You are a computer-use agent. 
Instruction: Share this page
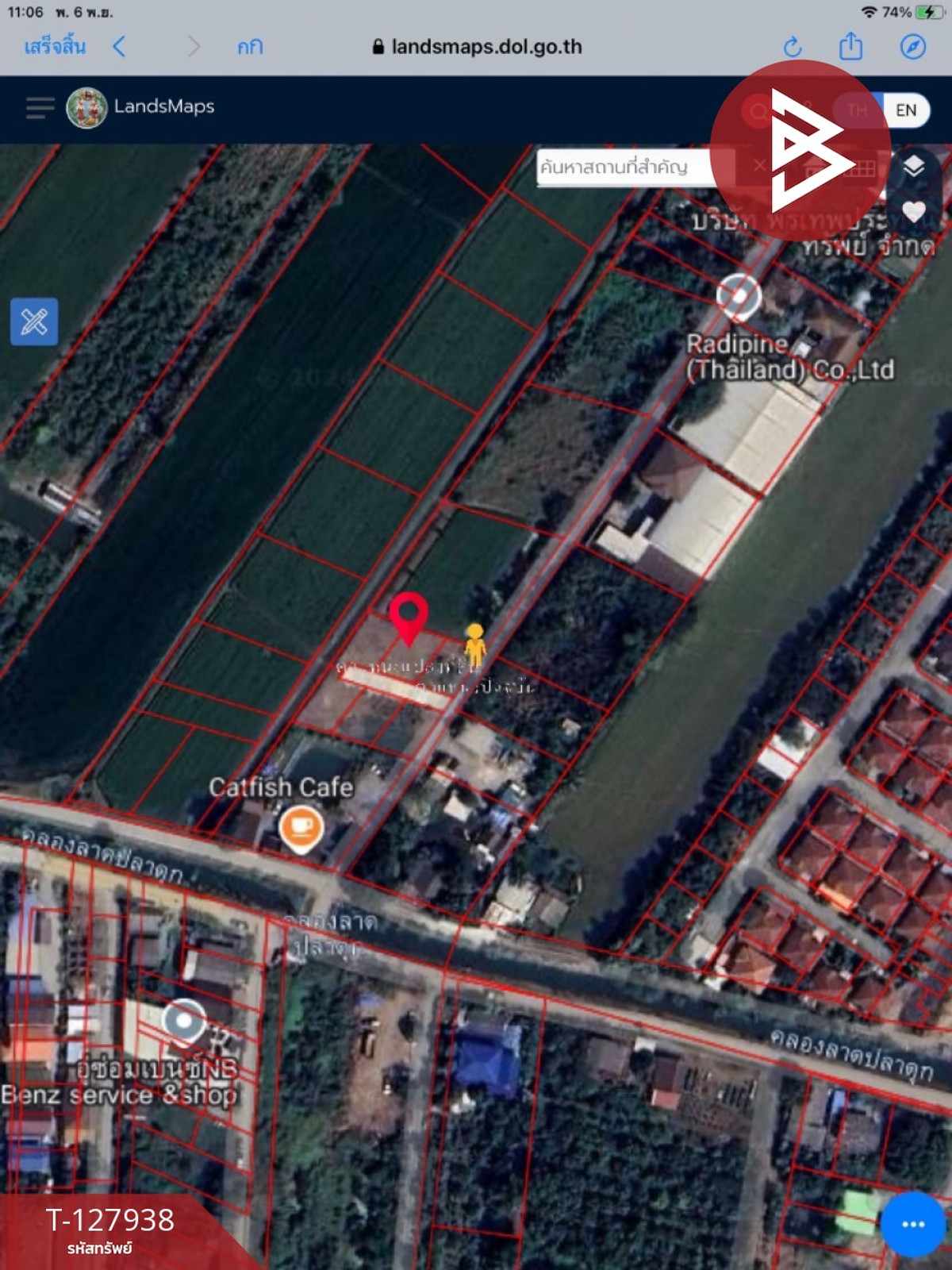tap(850, 46)
